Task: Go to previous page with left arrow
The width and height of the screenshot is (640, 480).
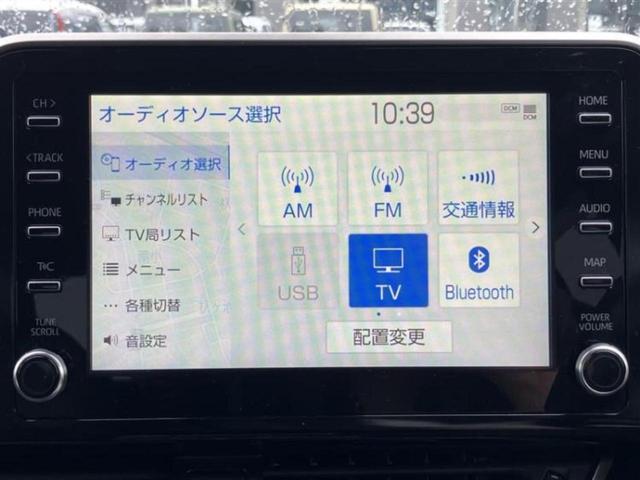Action: 241,229
